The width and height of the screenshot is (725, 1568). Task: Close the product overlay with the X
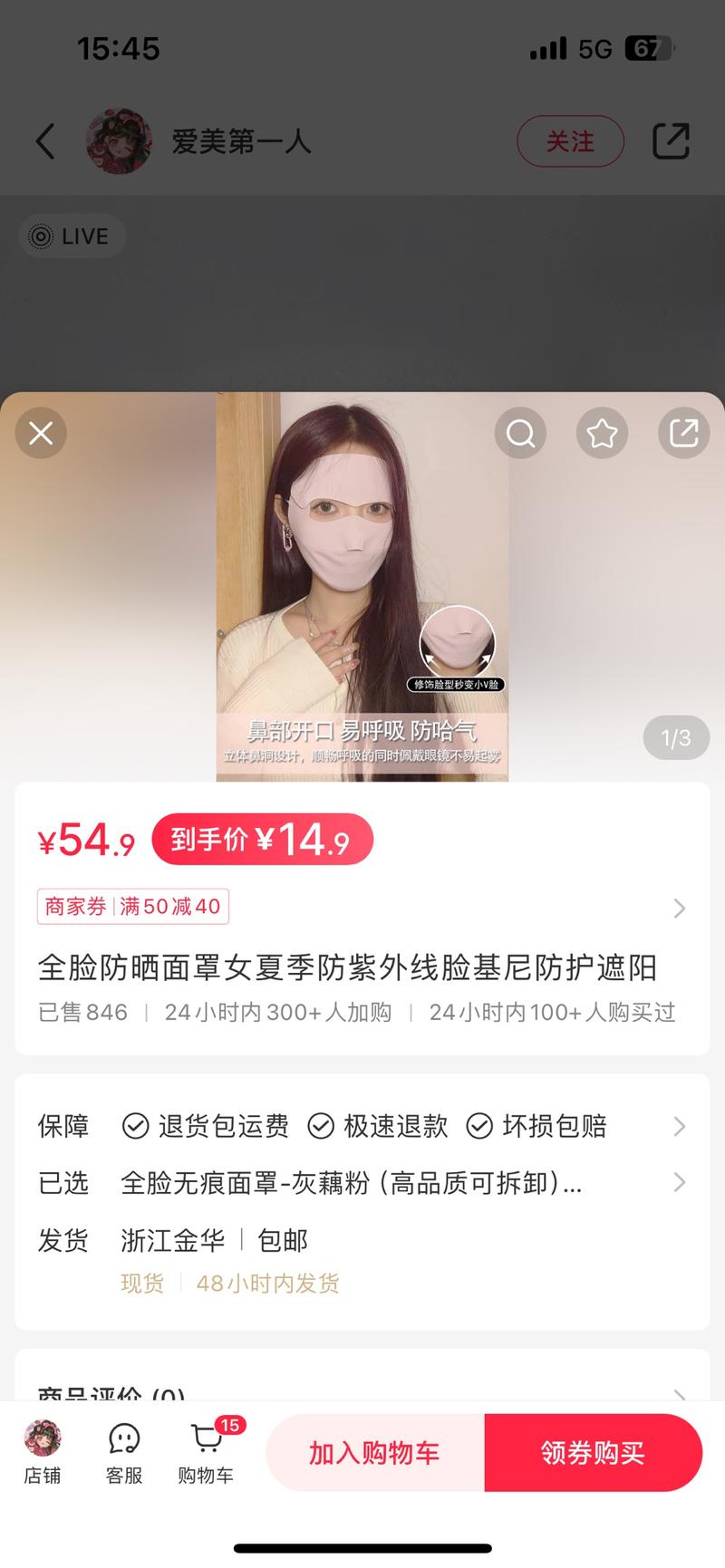coord(41,433)
